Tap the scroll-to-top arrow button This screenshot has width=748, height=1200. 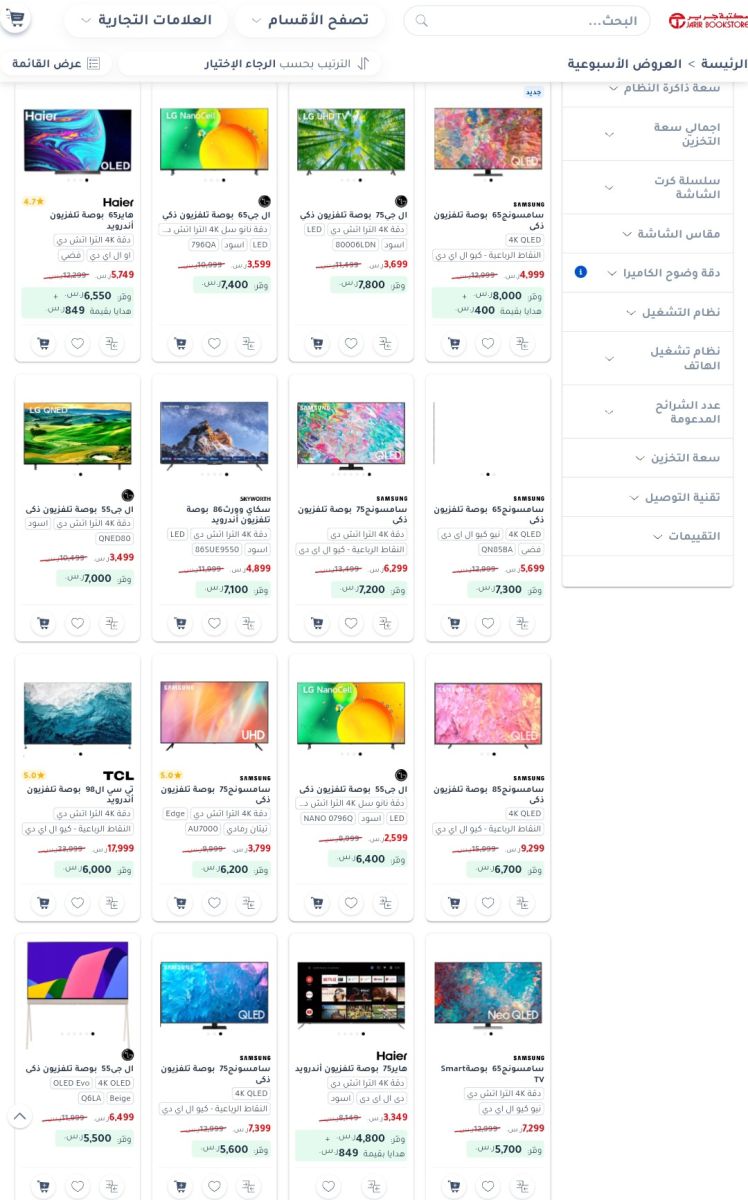tap(19, 1117)
